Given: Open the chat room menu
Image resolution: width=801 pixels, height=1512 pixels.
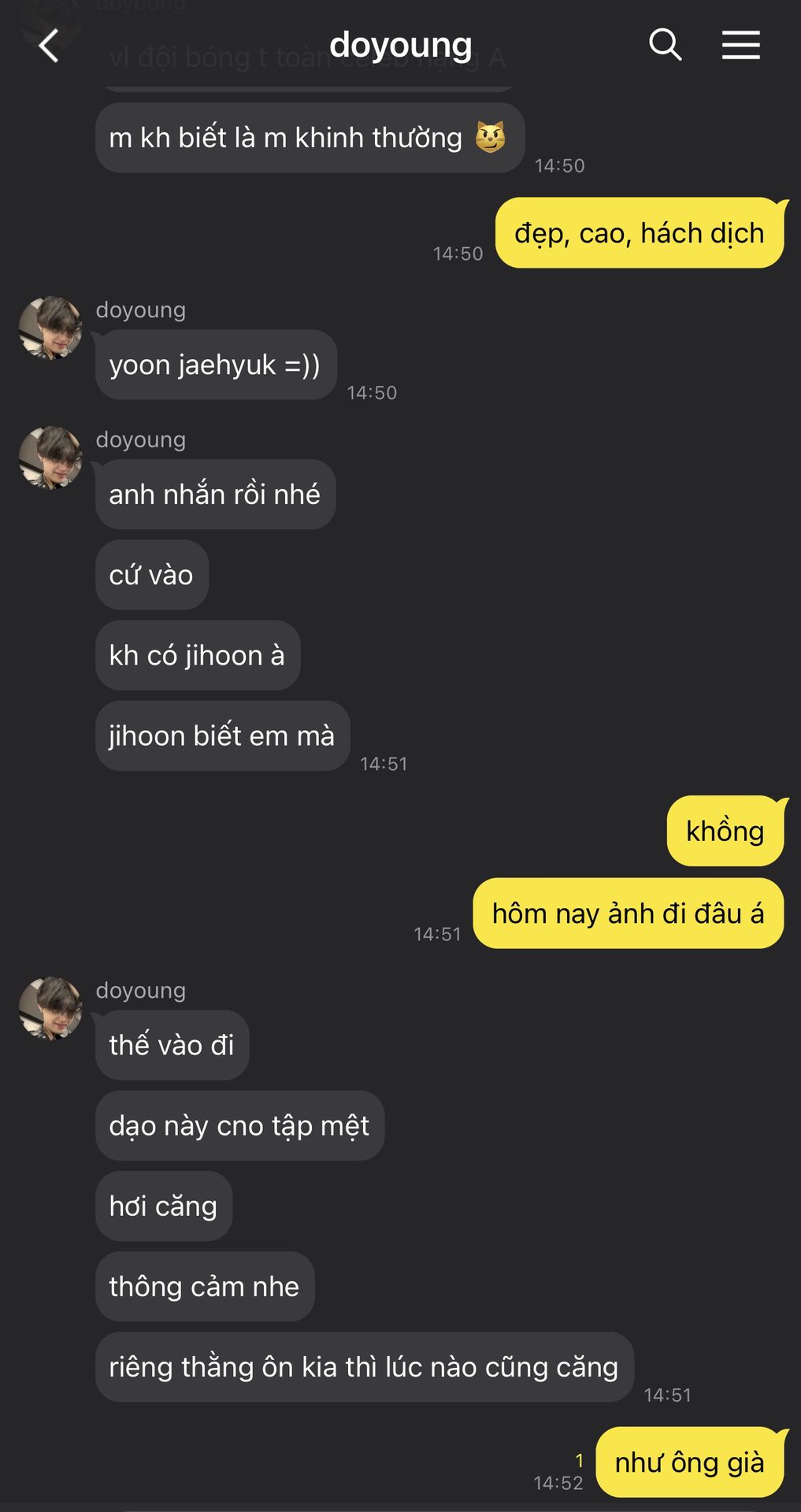Looking at the screenshot, I should tap(740, 45).
